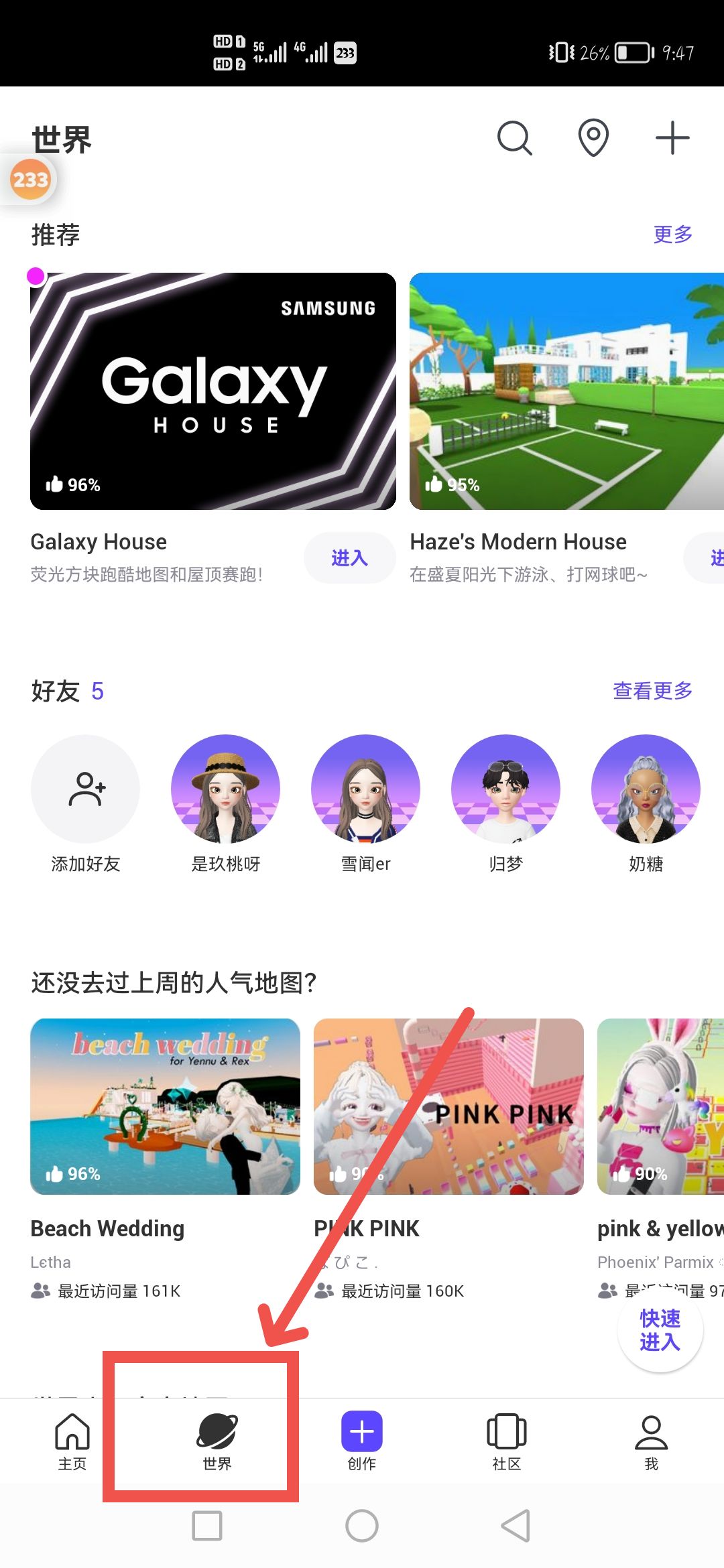Screen dimensions: 724x1568
Task: Tap 进入 for Galaxy House
Action: (x=349, y=558)
